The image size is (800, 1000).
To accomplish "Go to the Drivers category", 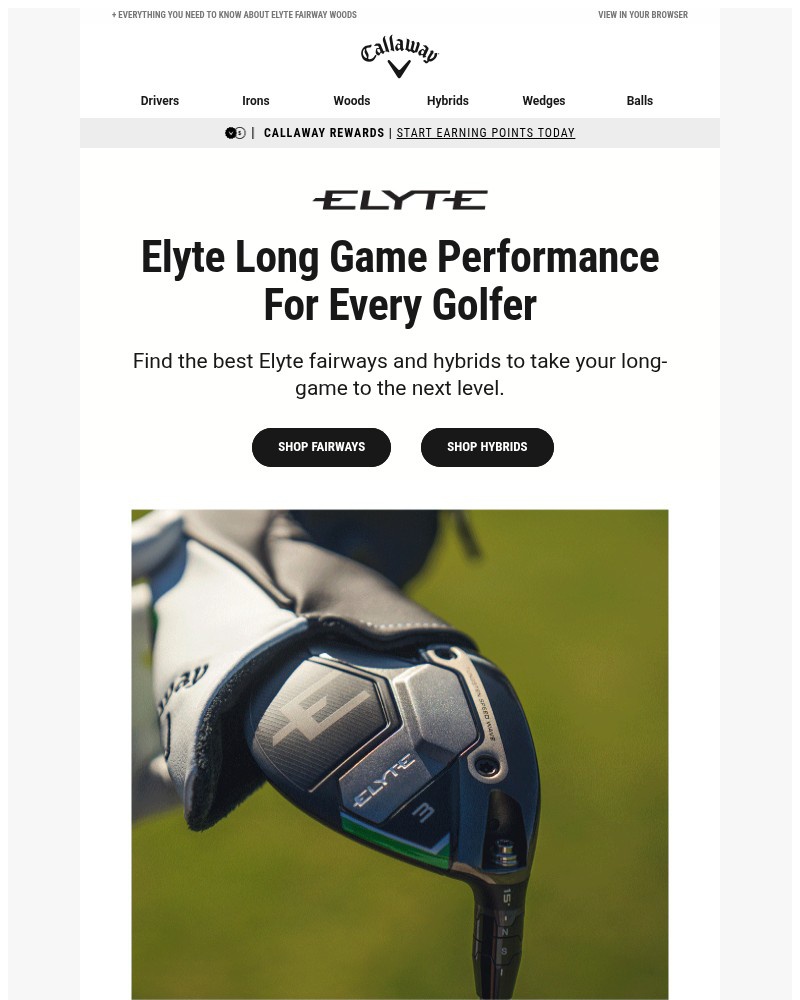I will pyautogui.click(x=160, y=101).
